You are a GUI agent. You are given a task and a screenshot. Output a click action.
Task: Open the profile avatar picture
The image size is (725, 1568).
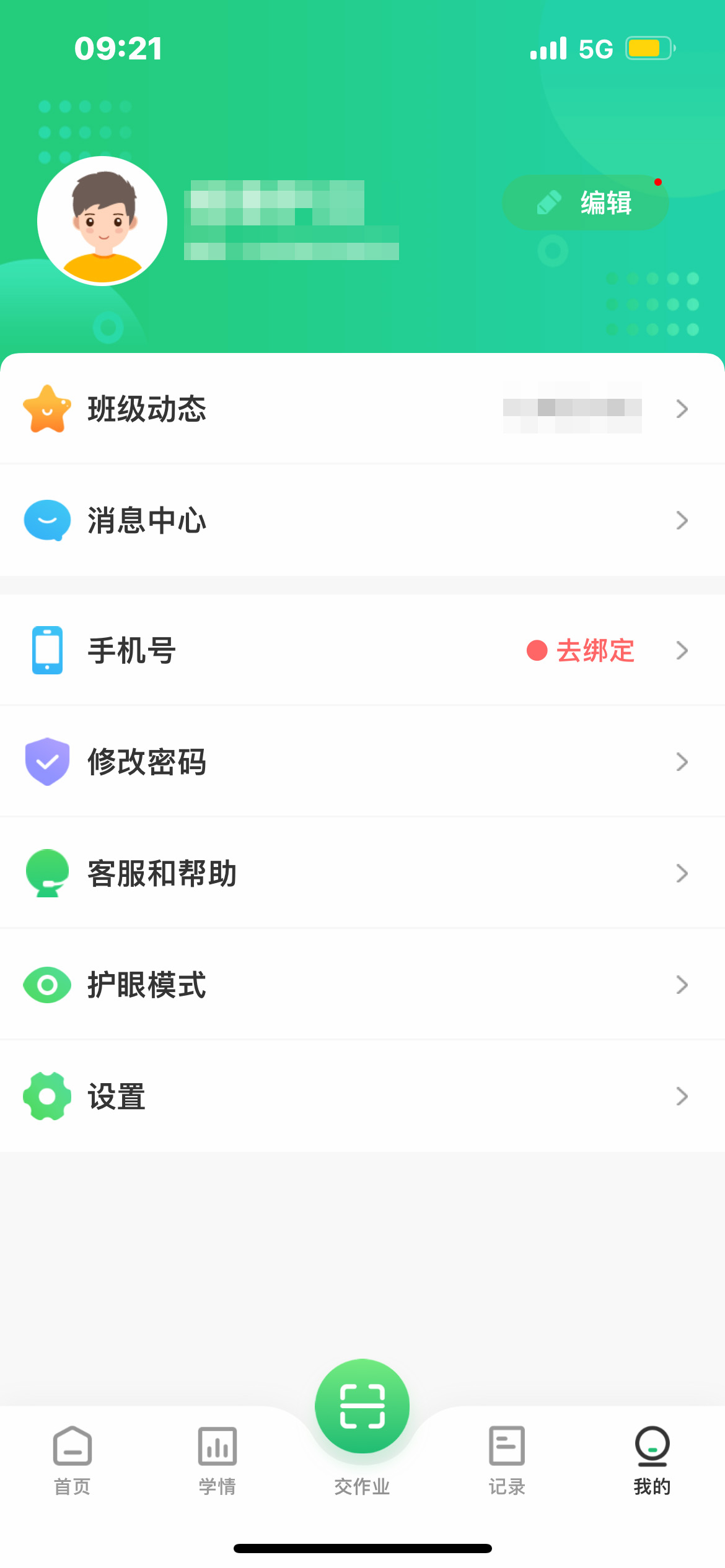(102, 221)
